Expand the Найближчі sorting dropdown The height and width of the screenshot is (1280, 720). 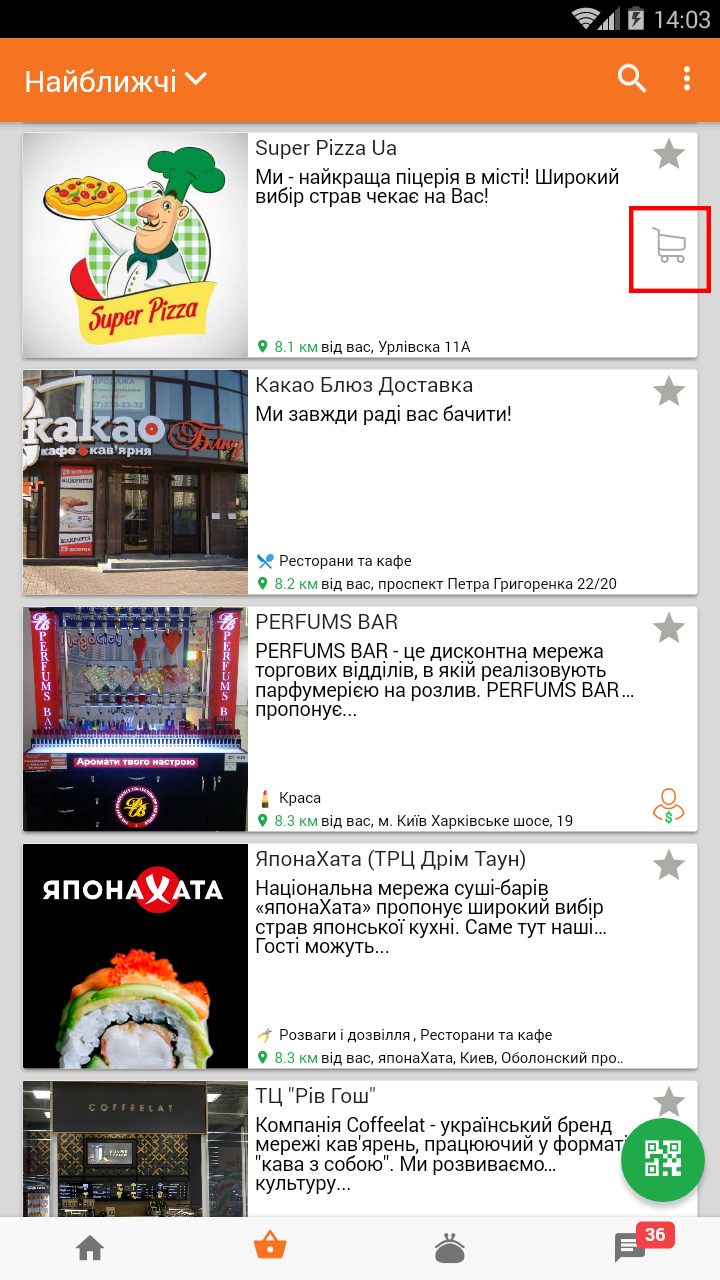[115, 80]
